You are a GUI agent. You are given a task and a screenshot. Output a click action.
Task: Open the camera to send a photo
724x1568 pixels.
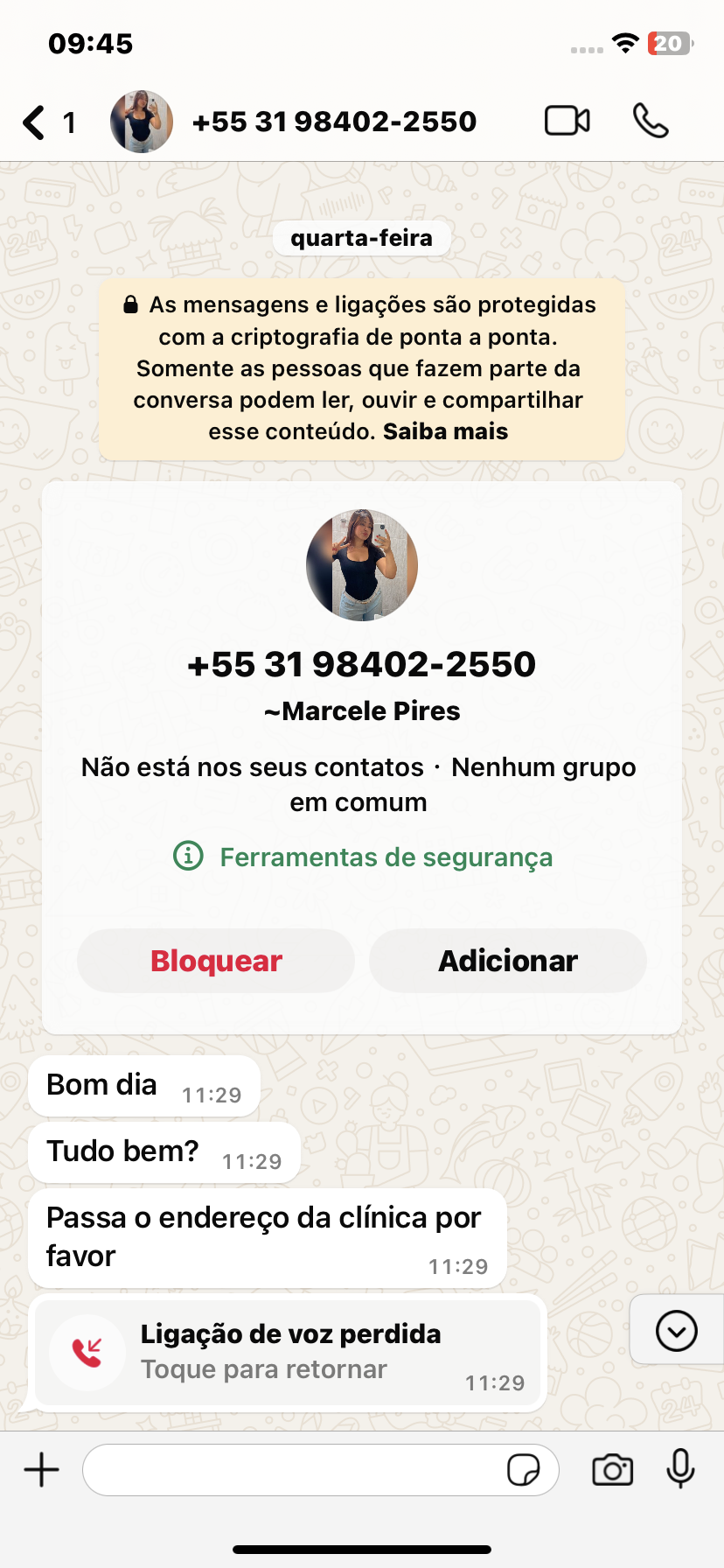[x=612, y=1470]
